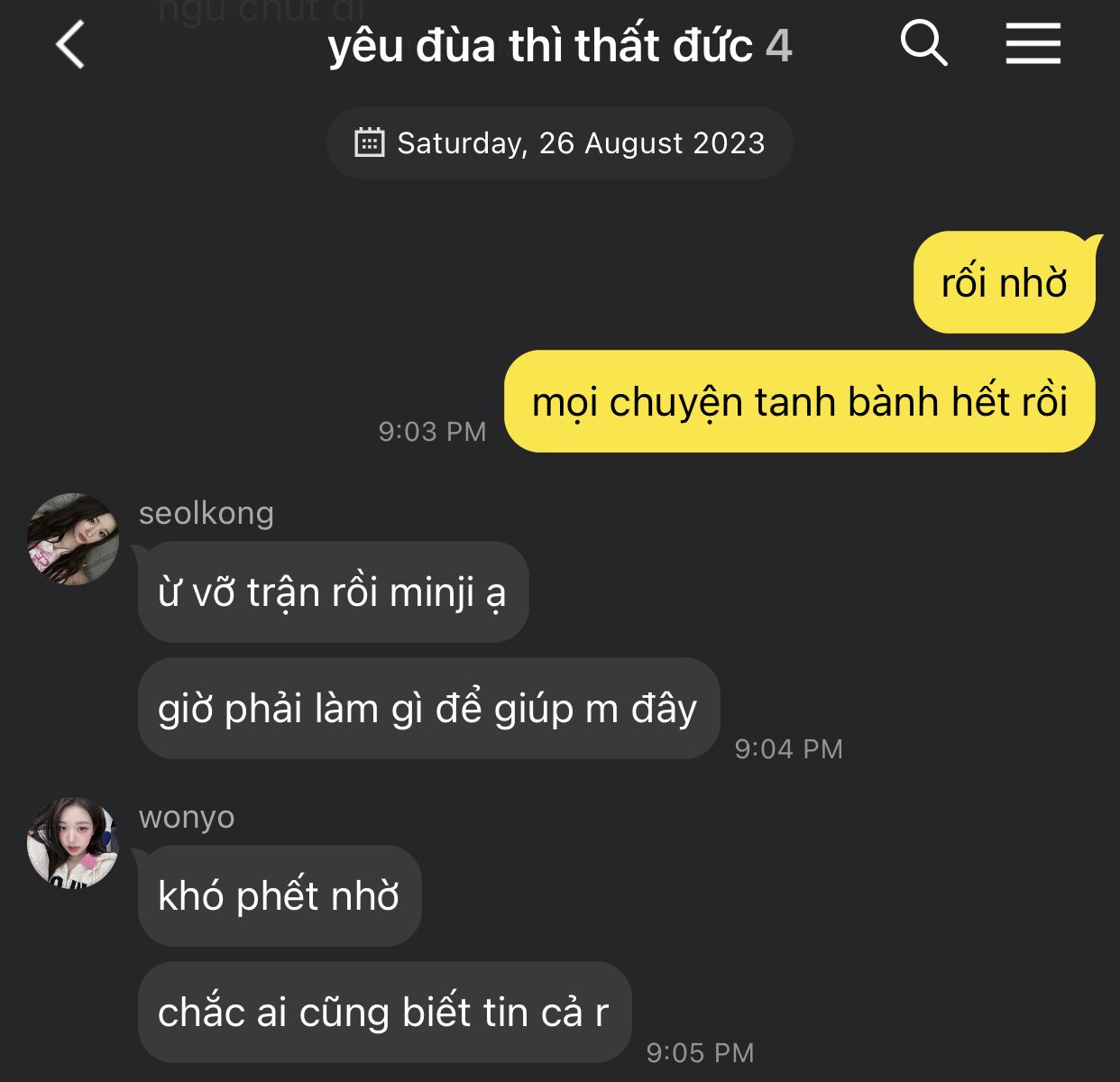Go back to the chat list

click(70, 45)
